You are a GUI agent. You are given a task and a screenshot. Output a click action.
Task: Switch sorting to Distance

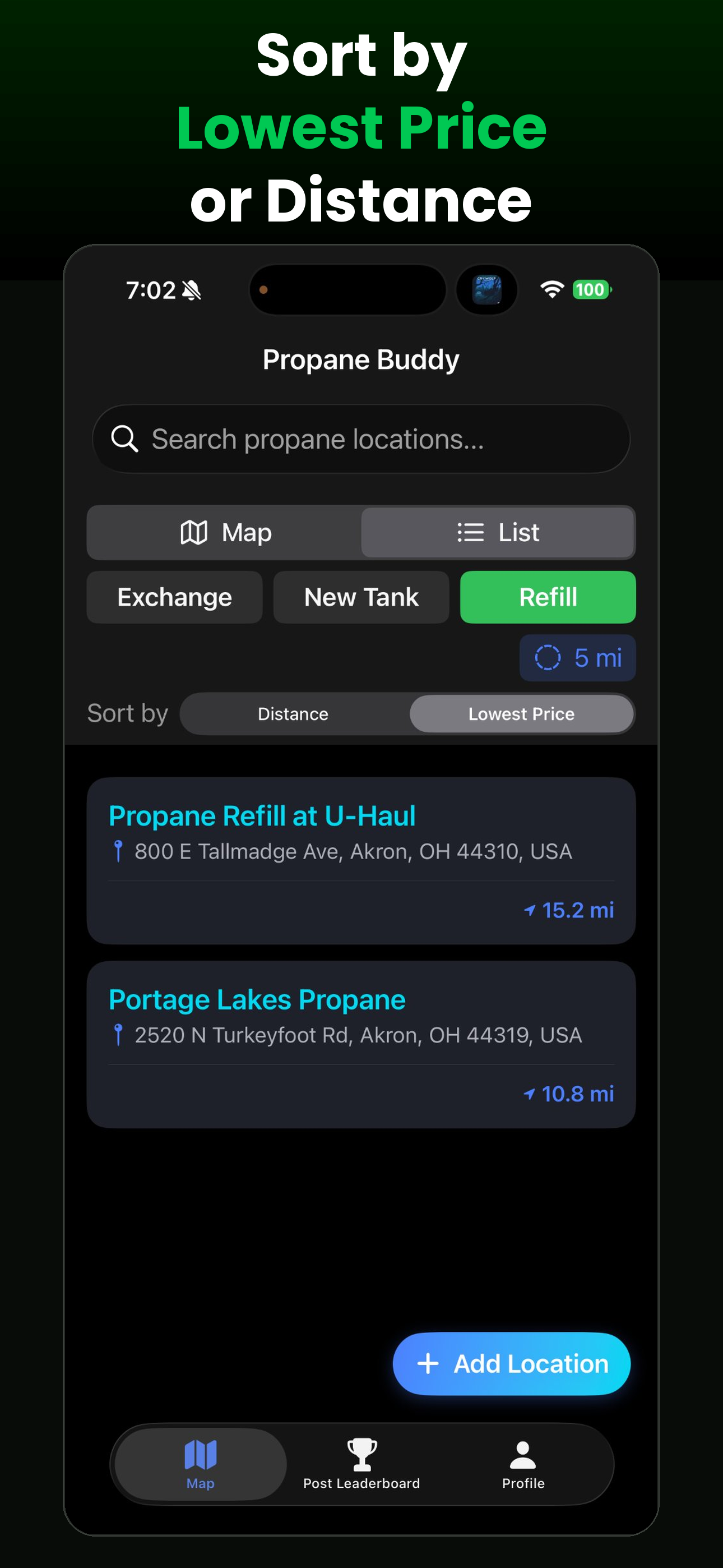(293, 713)
